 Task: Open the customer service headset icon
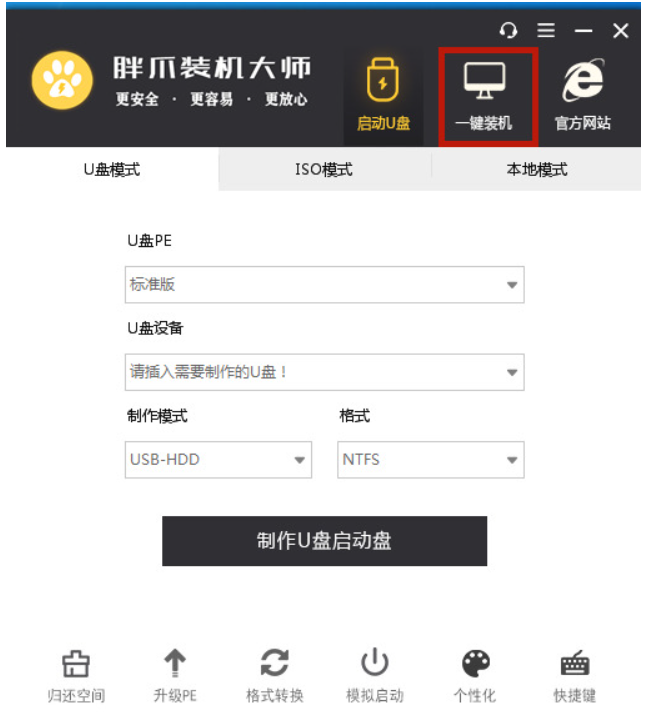(x=509, y=31)
